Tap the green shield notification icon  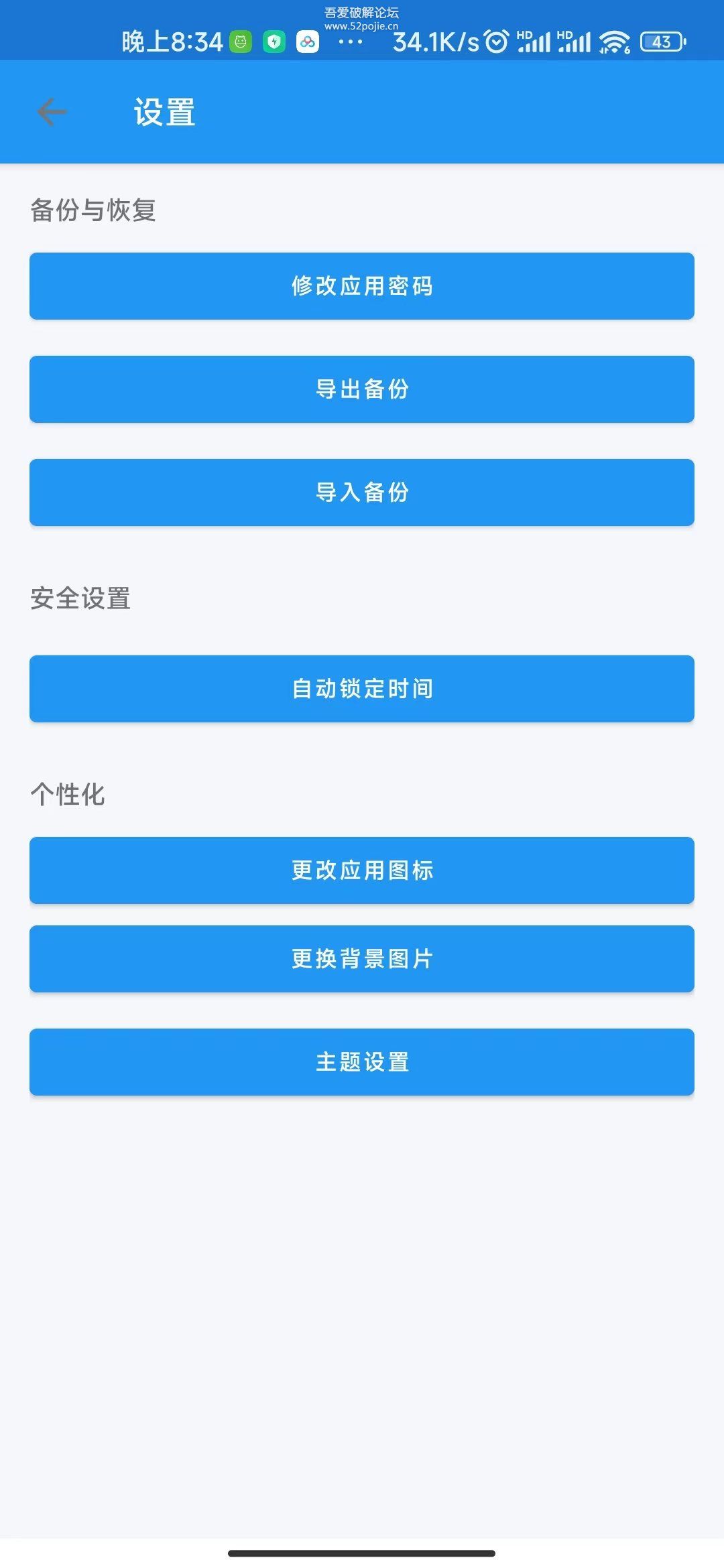(x=276, y=42)
